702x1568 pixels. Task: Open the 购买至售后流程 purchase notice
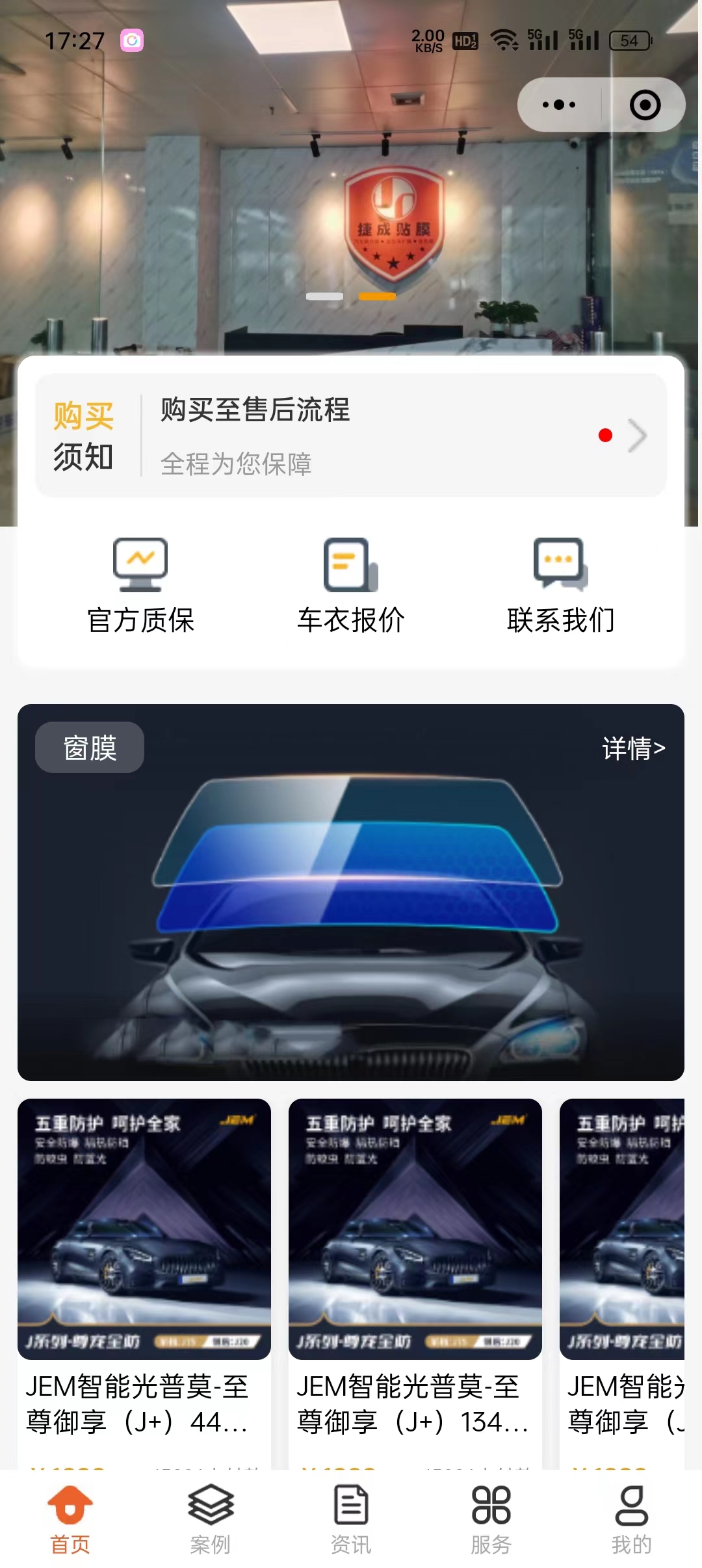click(351, 435)
